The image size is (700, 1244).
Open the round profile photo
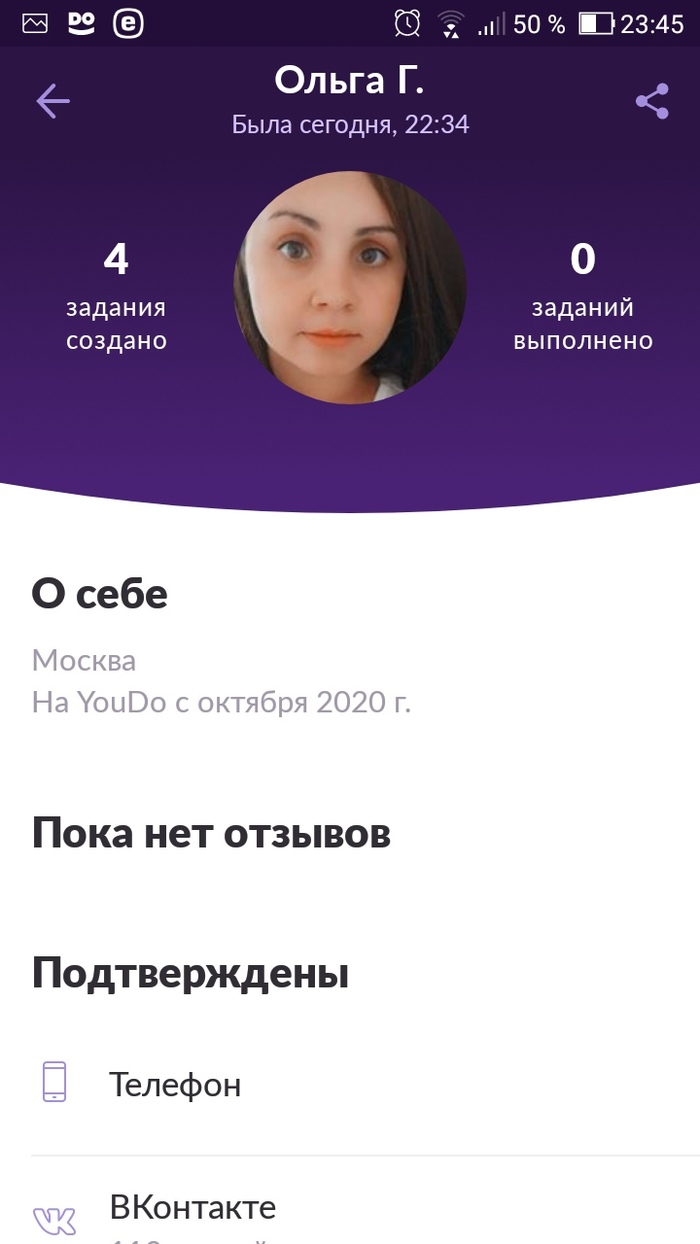tap(349, 287)
